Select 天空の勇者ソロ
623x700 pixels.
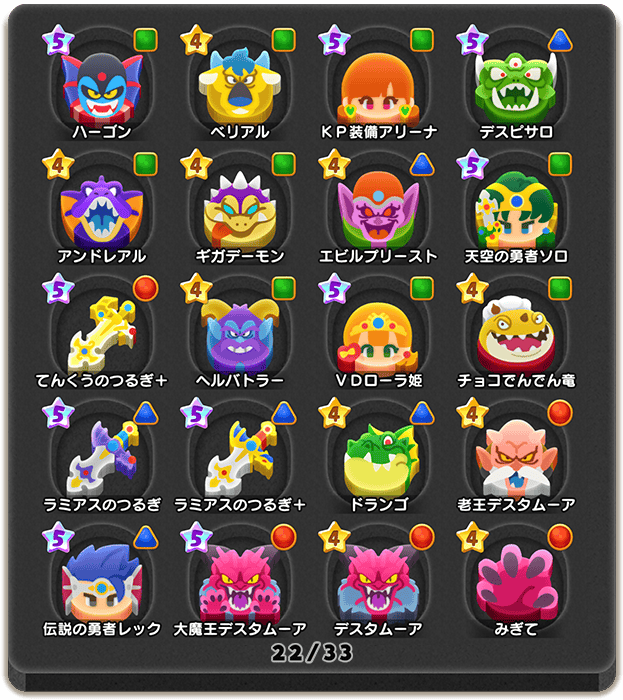(516, 210)
